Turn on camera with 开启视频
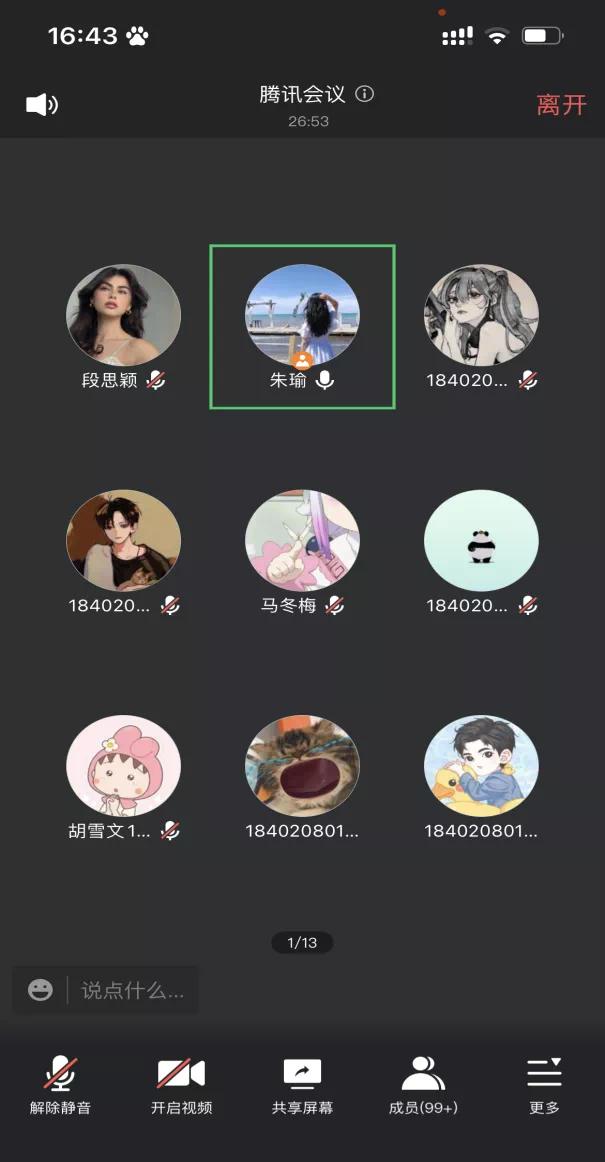Viewport: 605px width, 1162px height. point(181,1085)
